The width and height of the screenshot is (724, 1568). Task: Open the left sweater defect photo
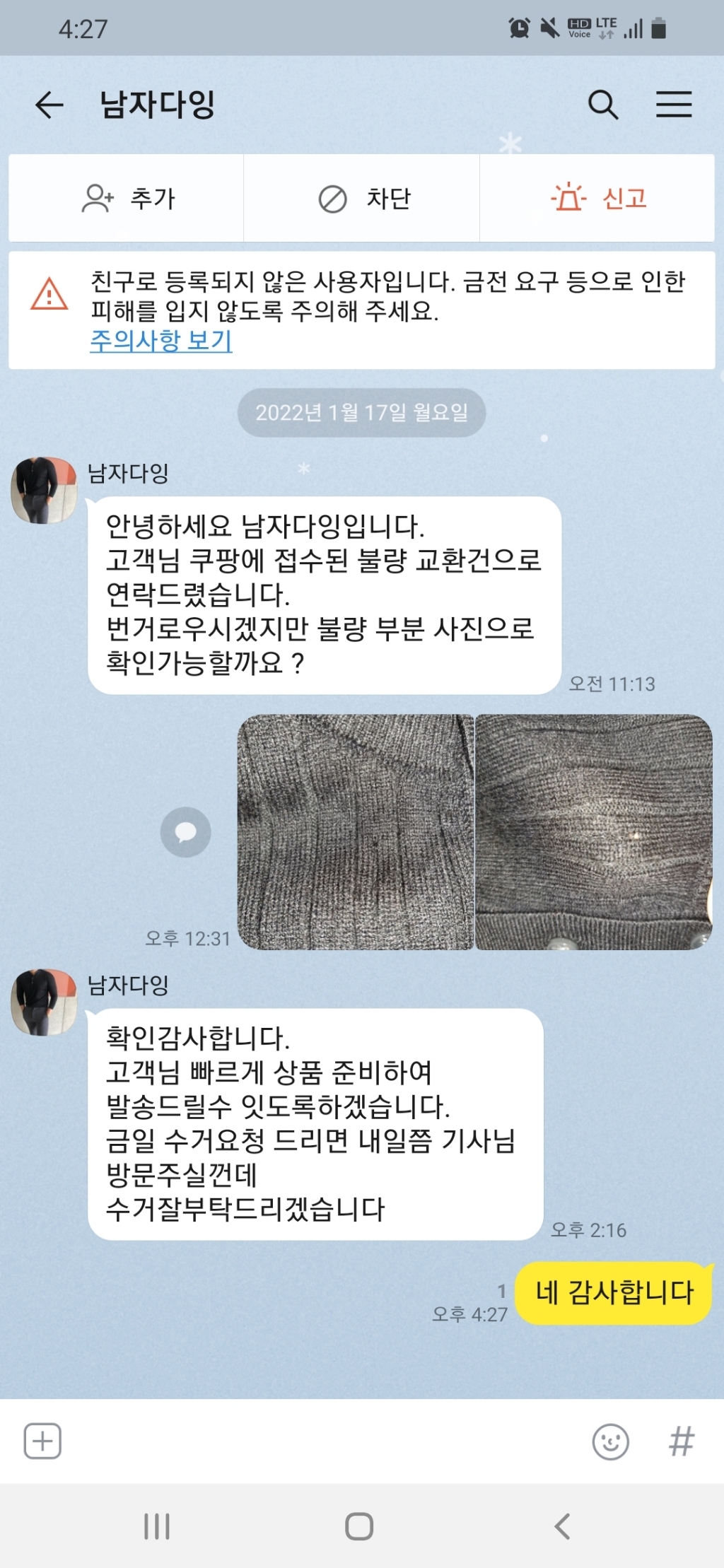(x=356, y=832)
